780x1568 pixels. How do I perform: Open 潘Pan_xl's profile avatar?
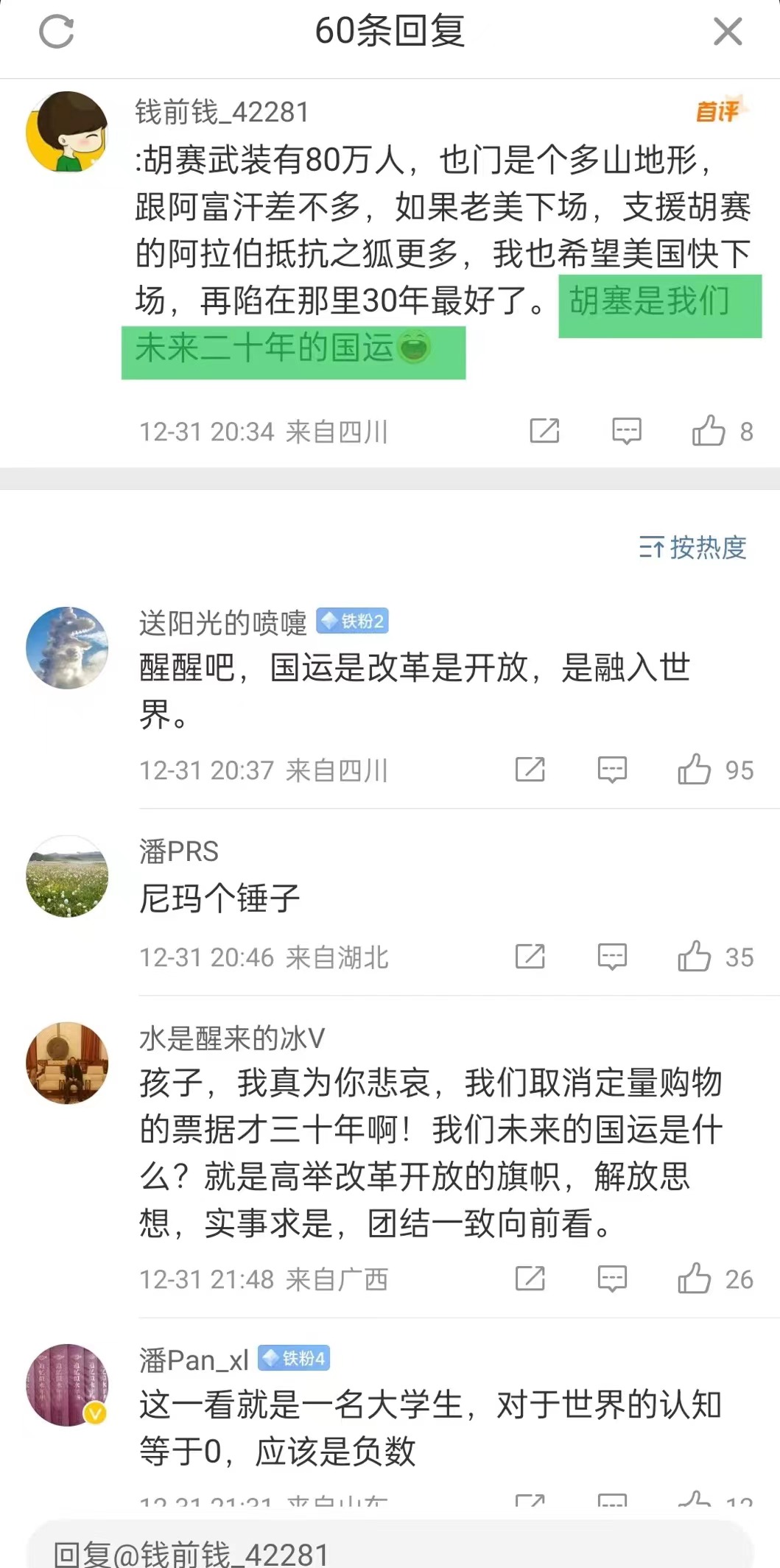coord(67,1385)
